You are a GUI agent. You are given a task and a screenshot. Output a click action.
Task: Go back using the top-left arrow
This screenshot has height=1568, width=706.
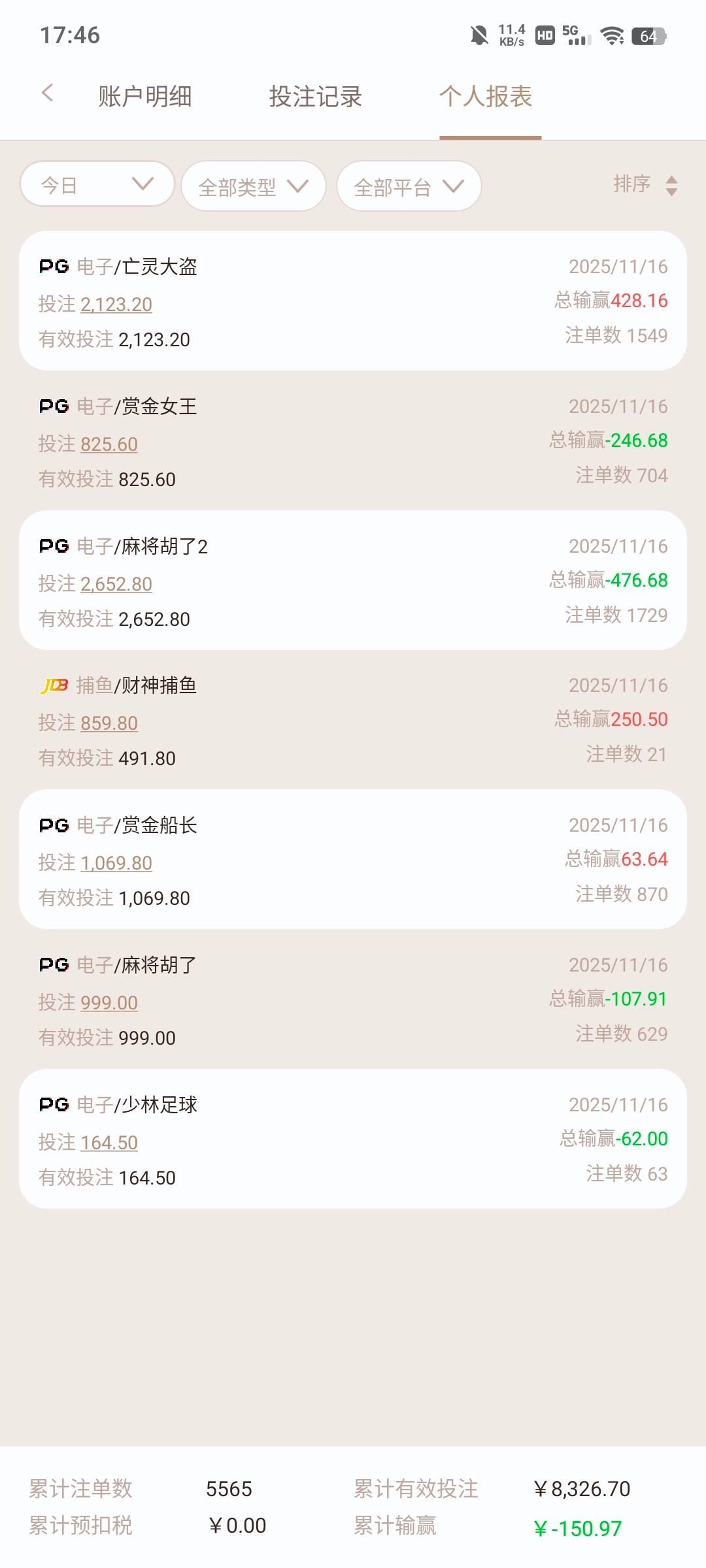click(47, 93)
